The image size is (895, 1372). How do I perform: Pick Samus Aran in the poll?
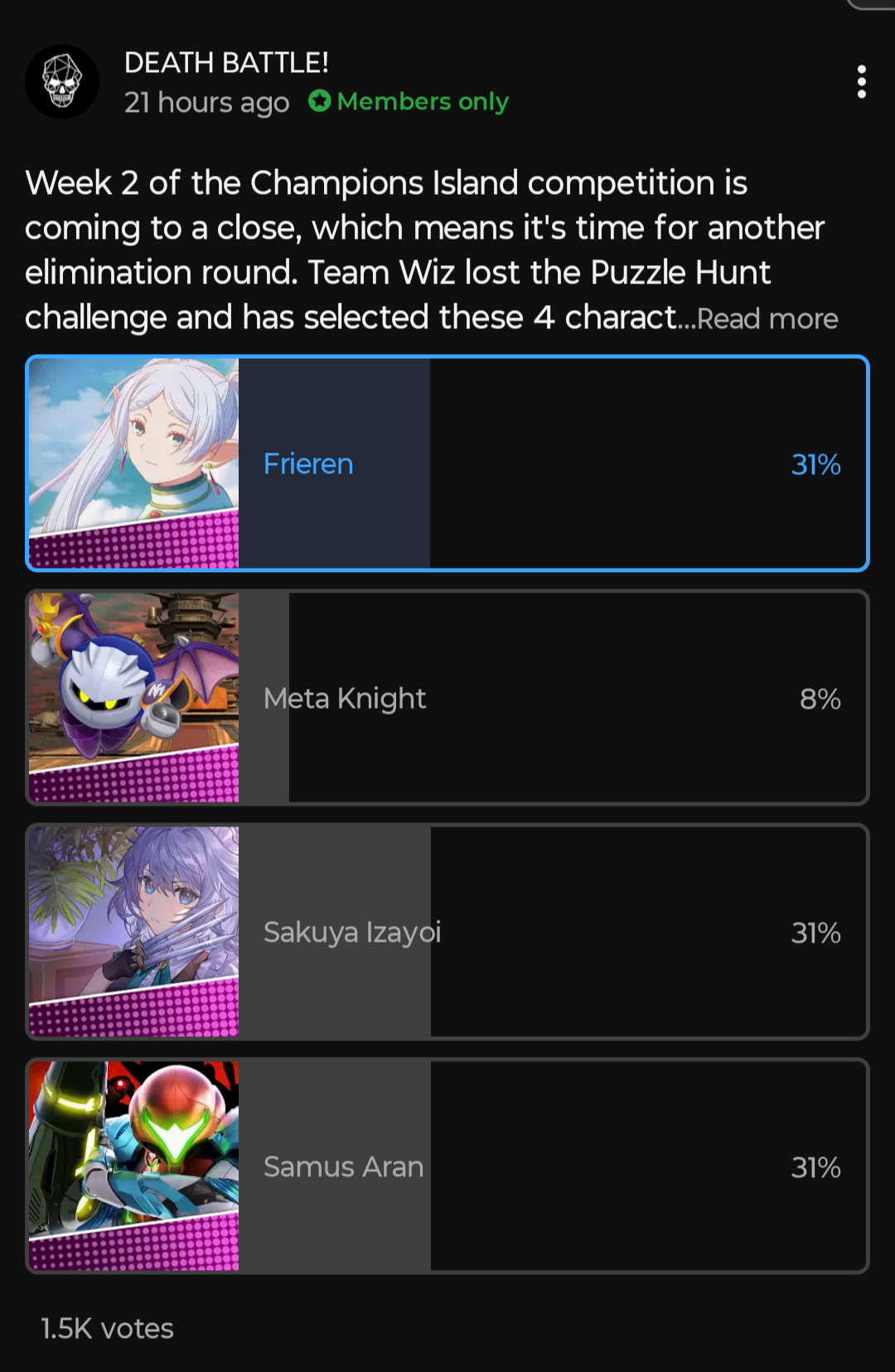click(x=447, y=1166)
